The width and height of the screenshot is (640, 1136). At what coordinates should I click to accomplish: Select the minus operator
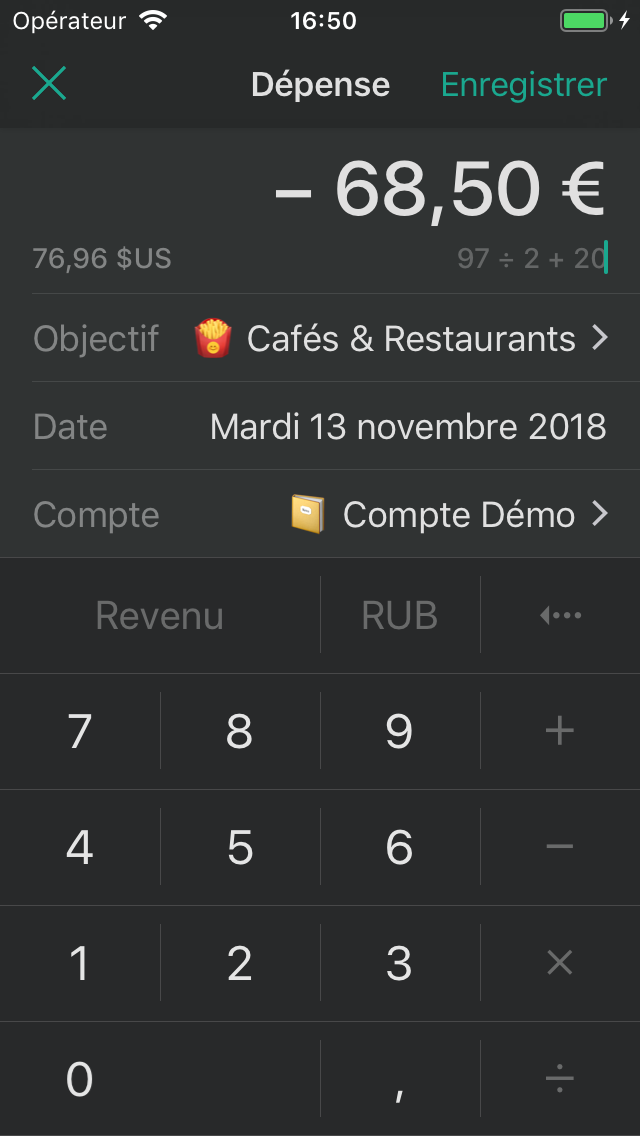coord(560,848)
